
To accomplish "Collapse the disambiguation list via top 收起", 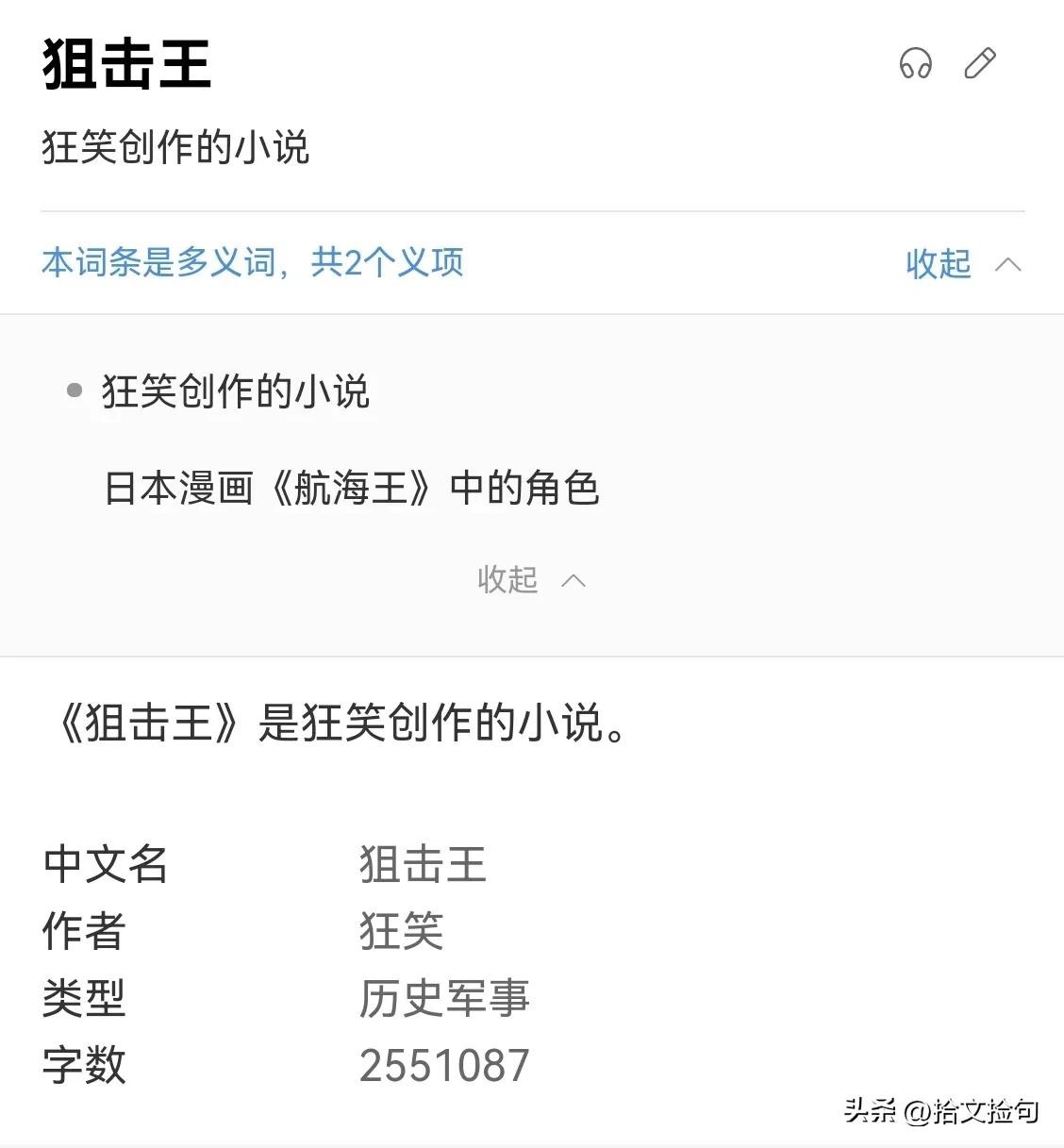I will coord(962,263).
